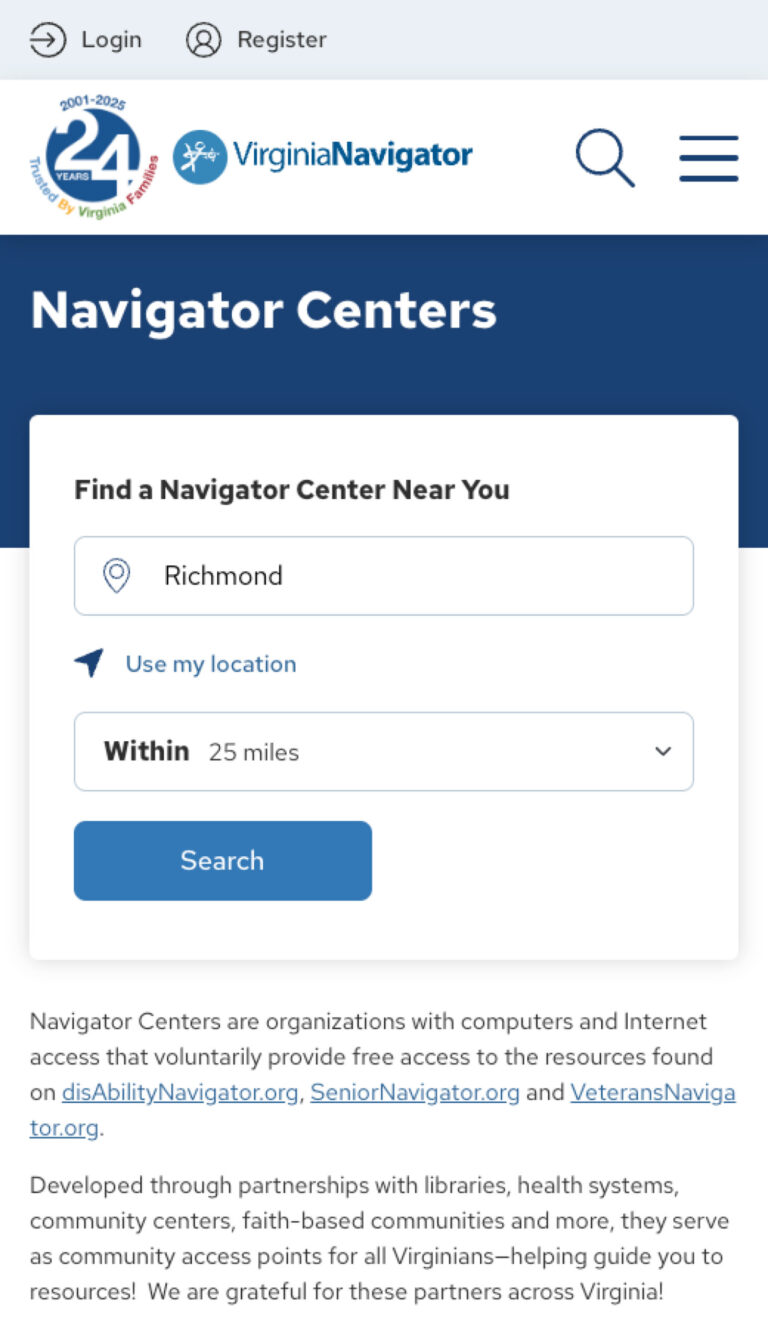Click the Navigator Centers page heading
768x1339 pixels.
tap(264, 311)
